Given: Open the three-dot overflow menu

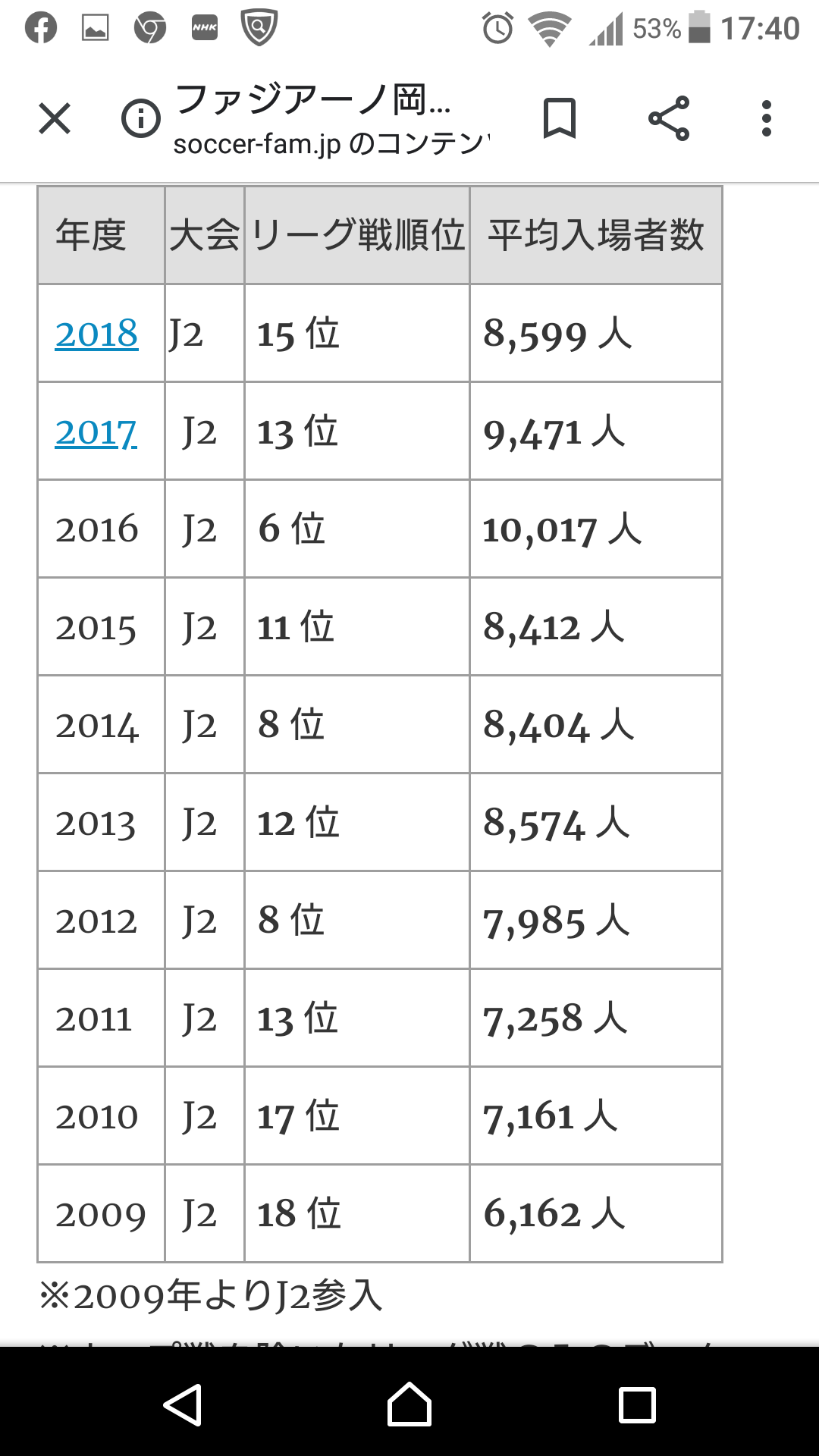Looking at the screenshot, I should click(767, 119).
